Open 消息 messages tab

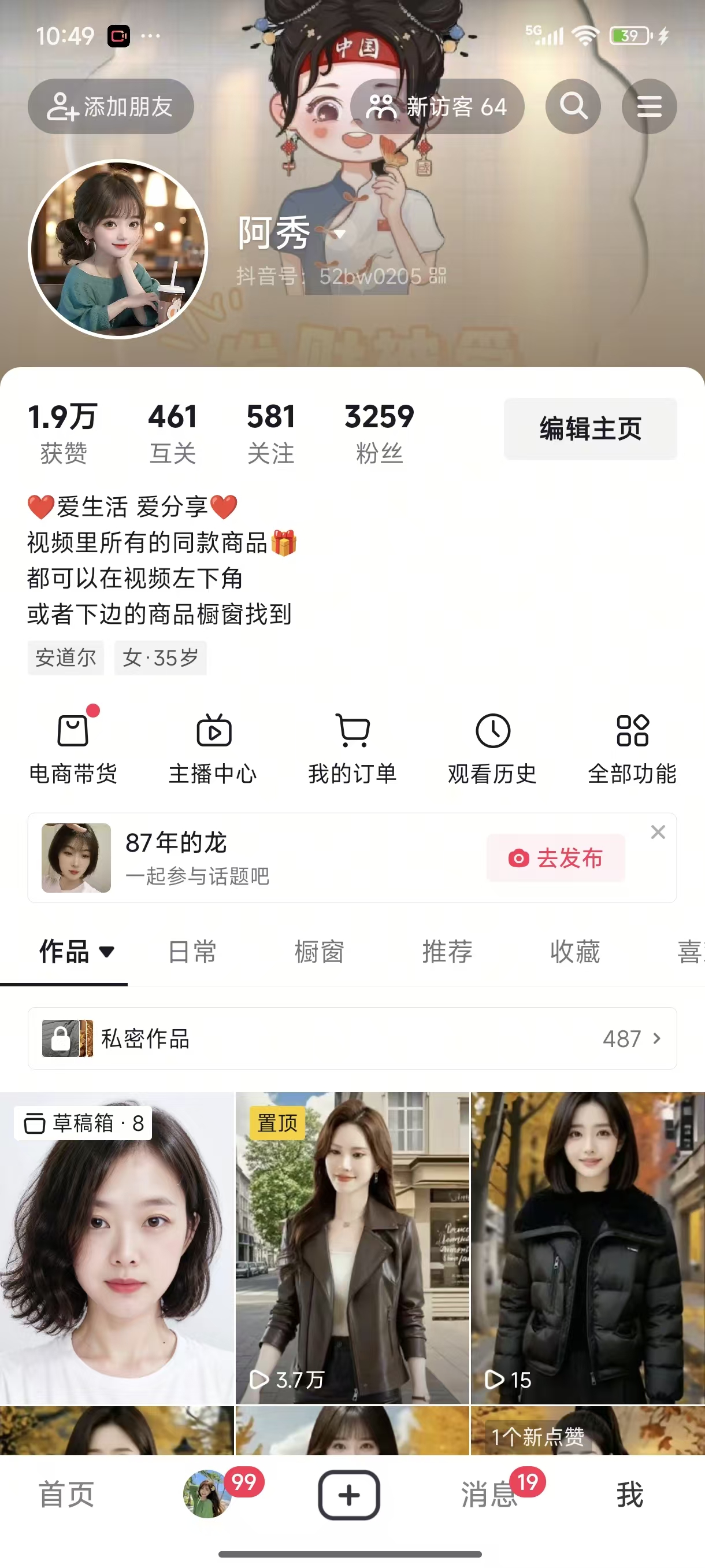pos(489,1495)
